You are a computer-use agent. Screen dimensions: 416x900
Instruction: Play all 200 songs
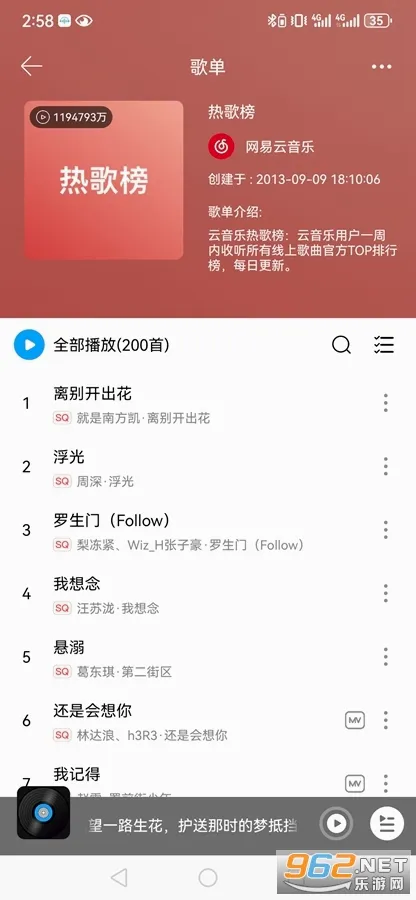point(92,345)
